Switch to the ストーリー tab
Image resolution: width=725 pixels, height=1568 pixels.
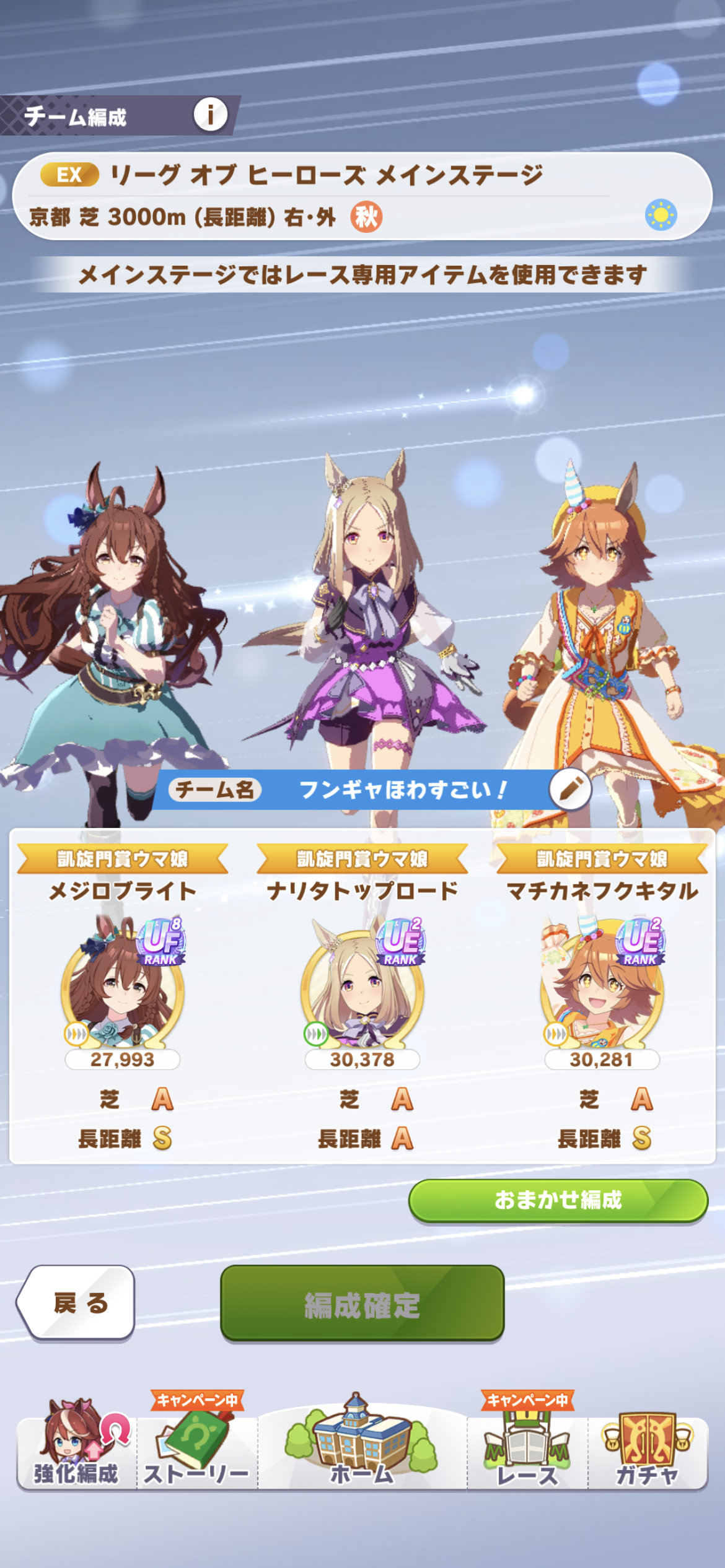point(197,1448)
